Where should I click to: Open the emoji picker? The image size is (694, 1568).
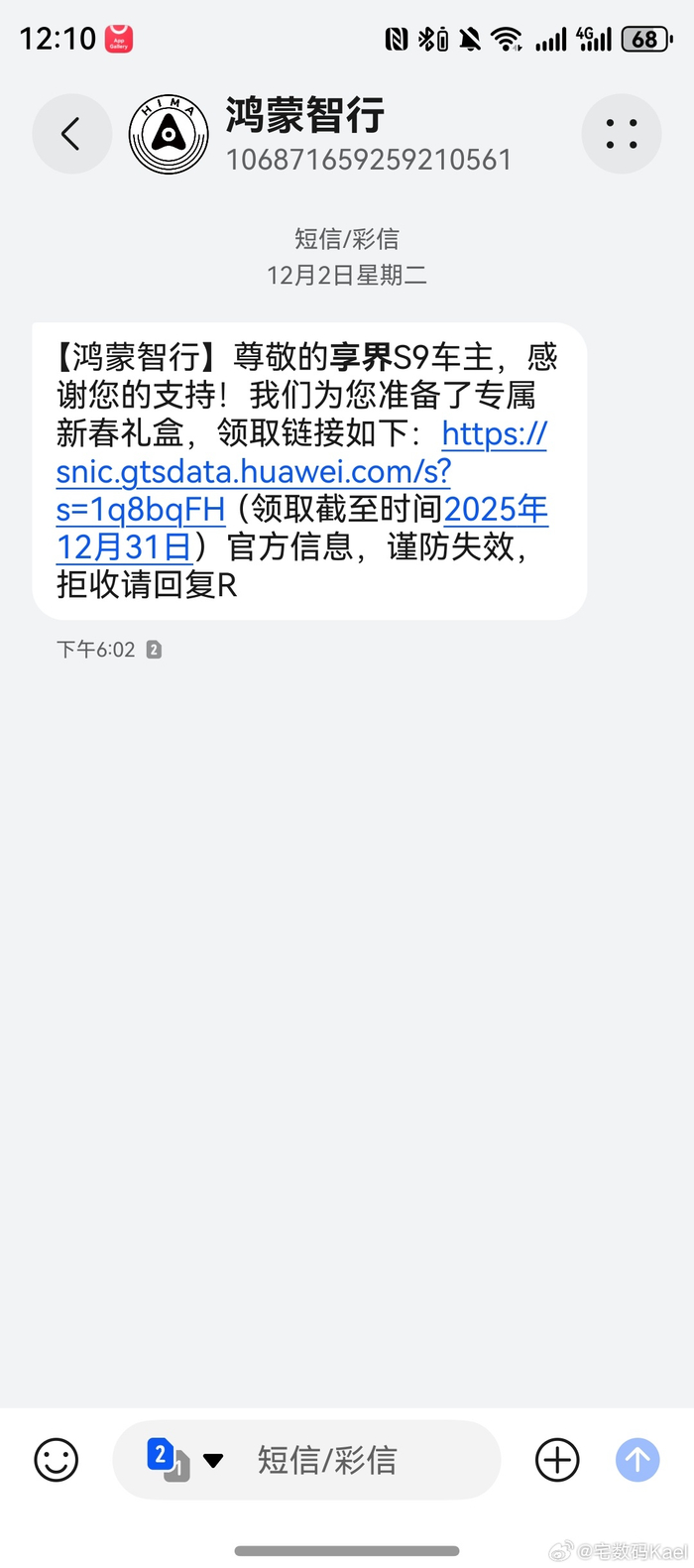tap(57, 1459)
